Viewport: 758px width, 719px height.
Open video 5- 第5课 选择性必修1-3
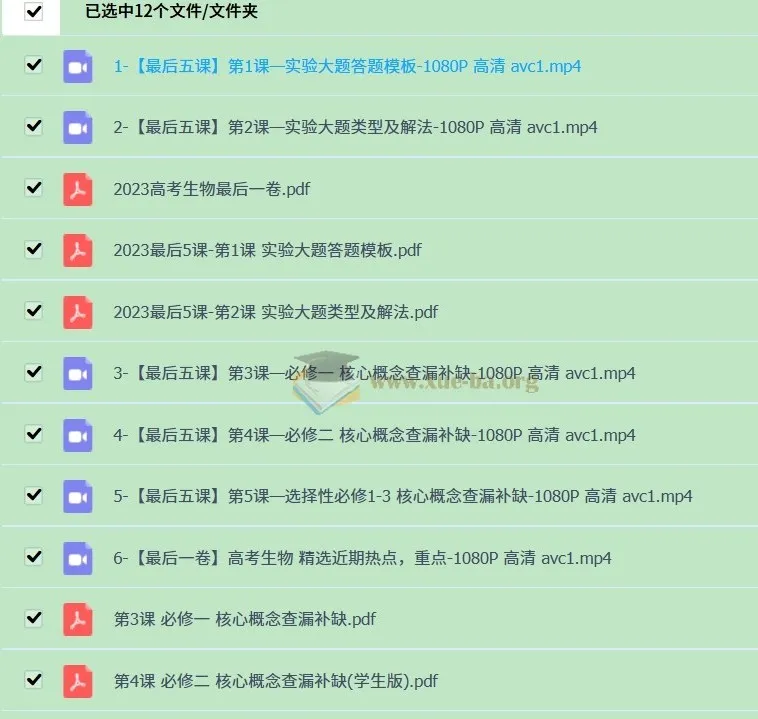tap(402, 496)
